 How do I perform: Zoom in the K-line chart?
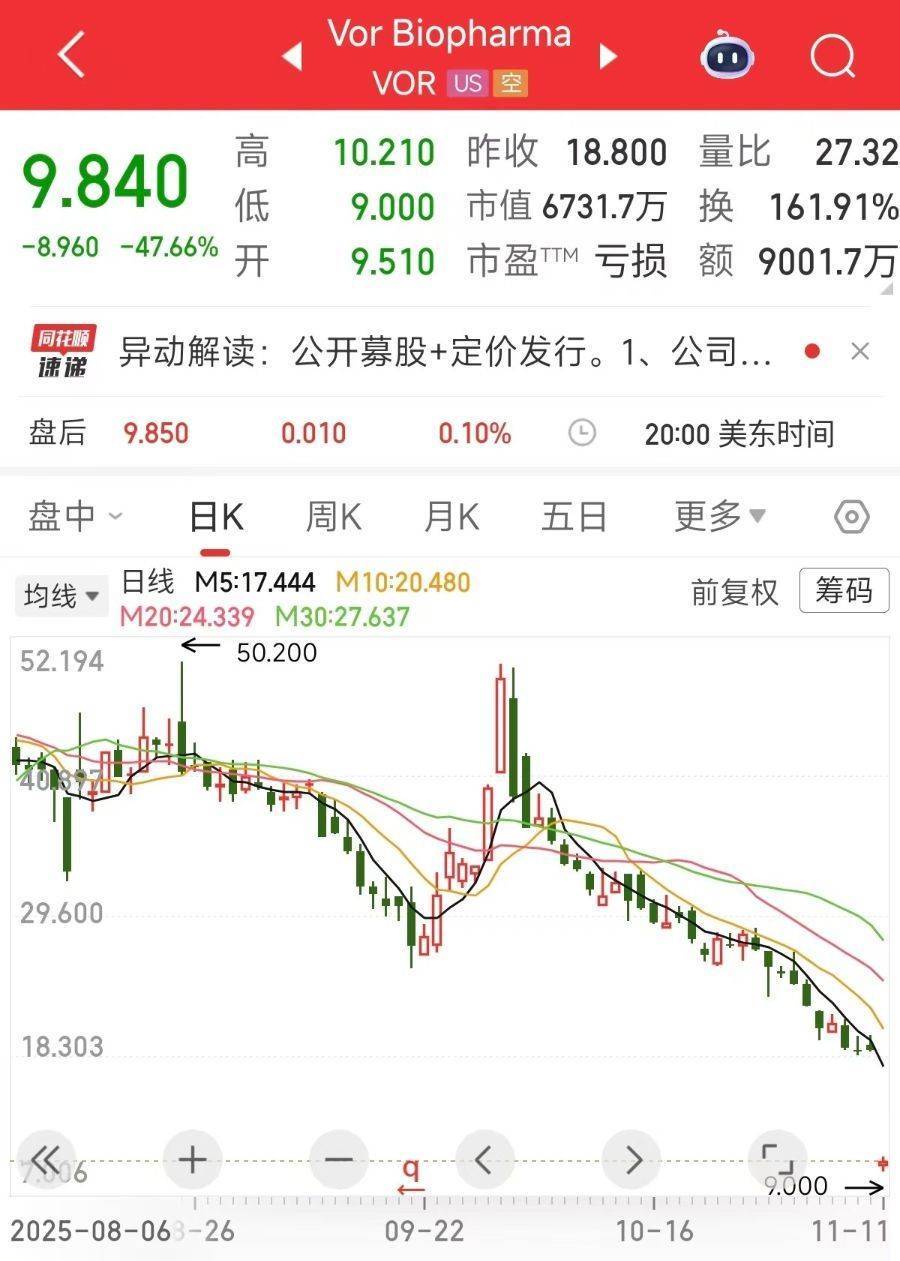pos(192,1160)
